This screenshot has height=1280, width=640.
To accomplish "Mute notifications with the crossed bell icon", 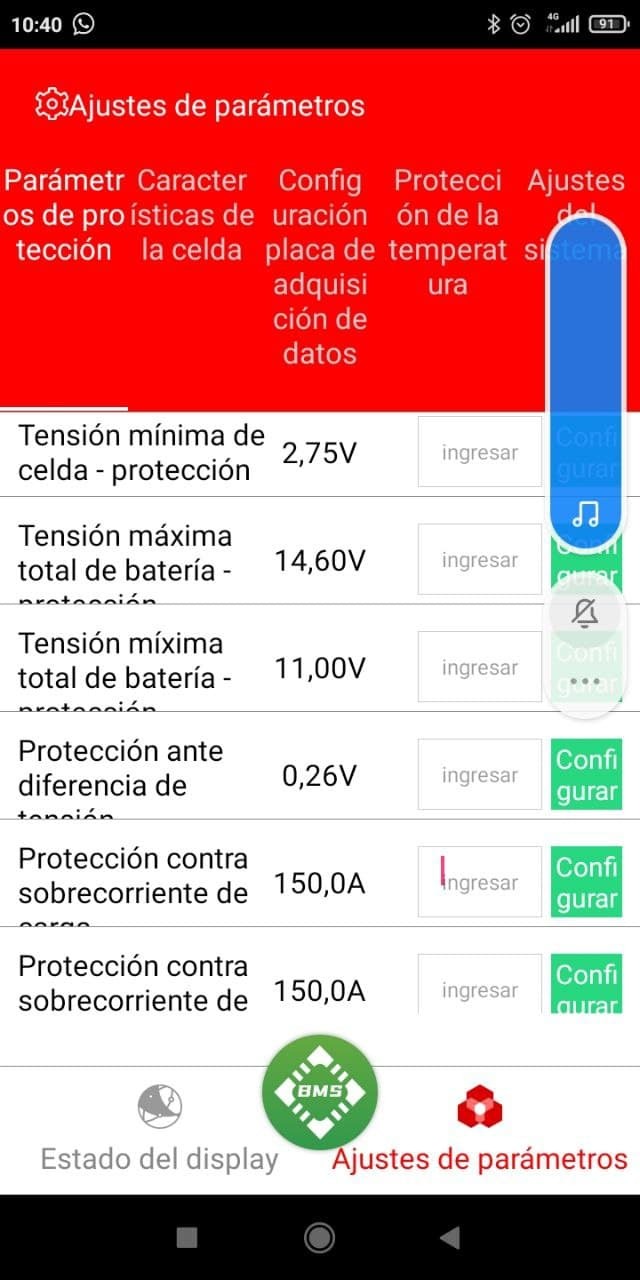I will 586,612.
